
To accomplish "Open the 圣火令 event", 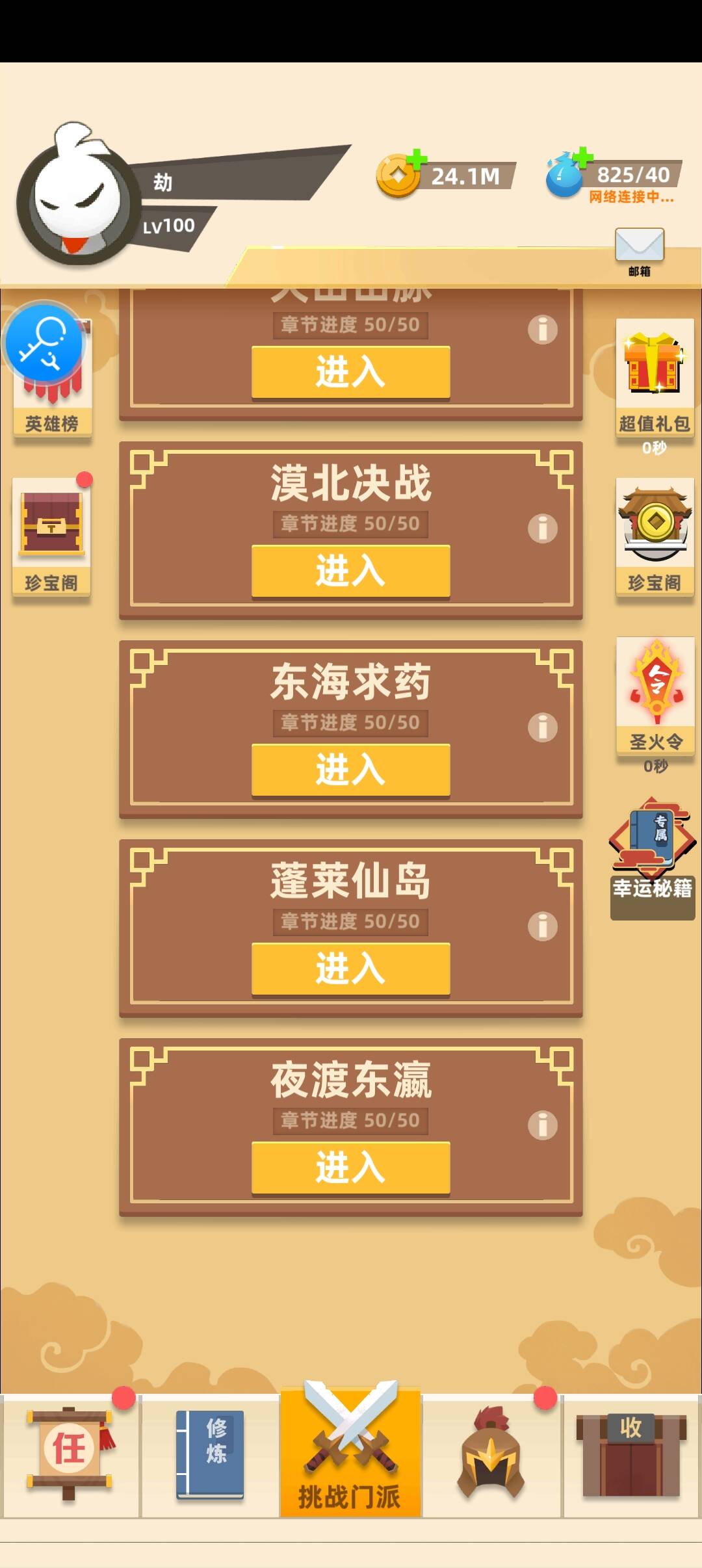I will (655, 696).
